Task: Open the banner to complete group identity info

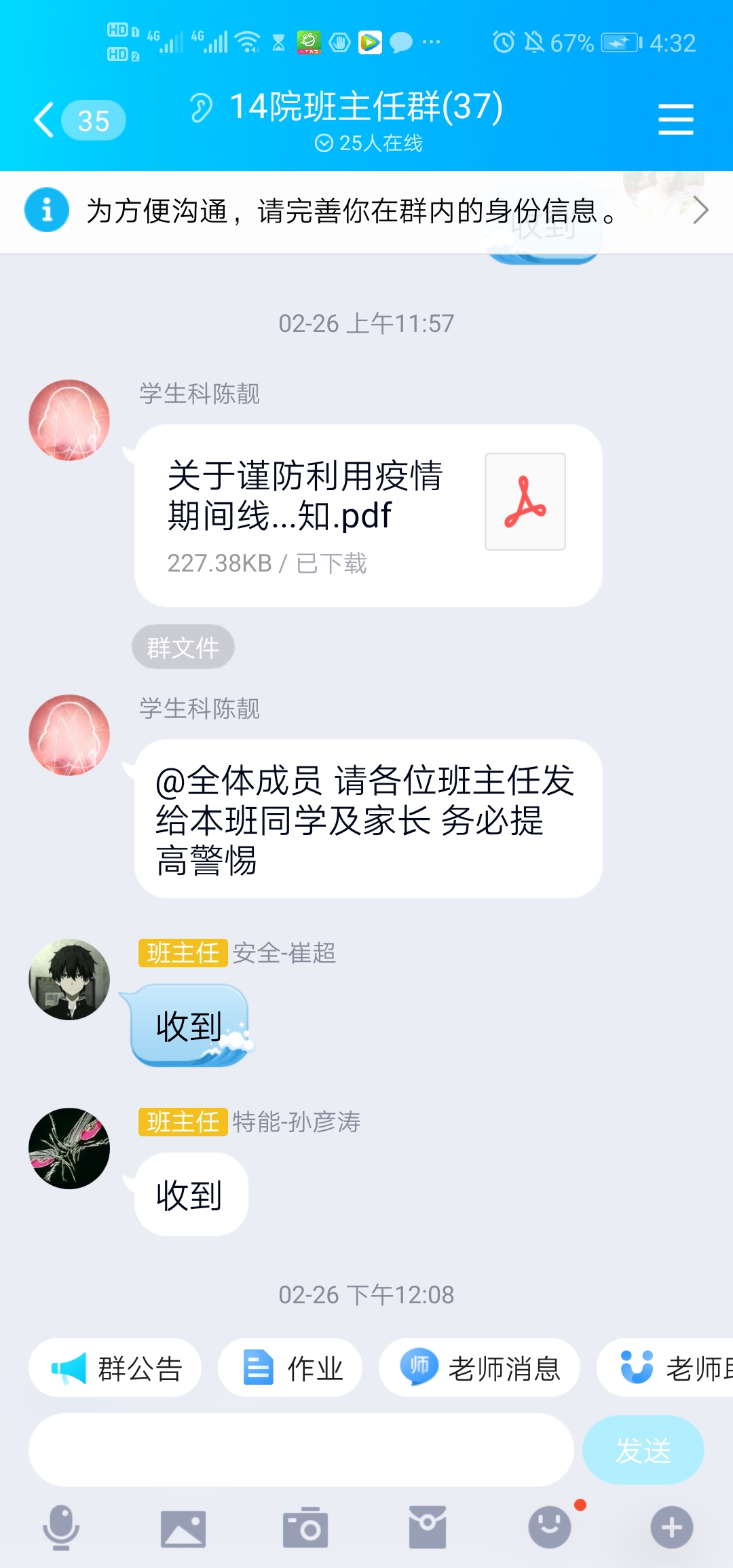Action: 366,211
